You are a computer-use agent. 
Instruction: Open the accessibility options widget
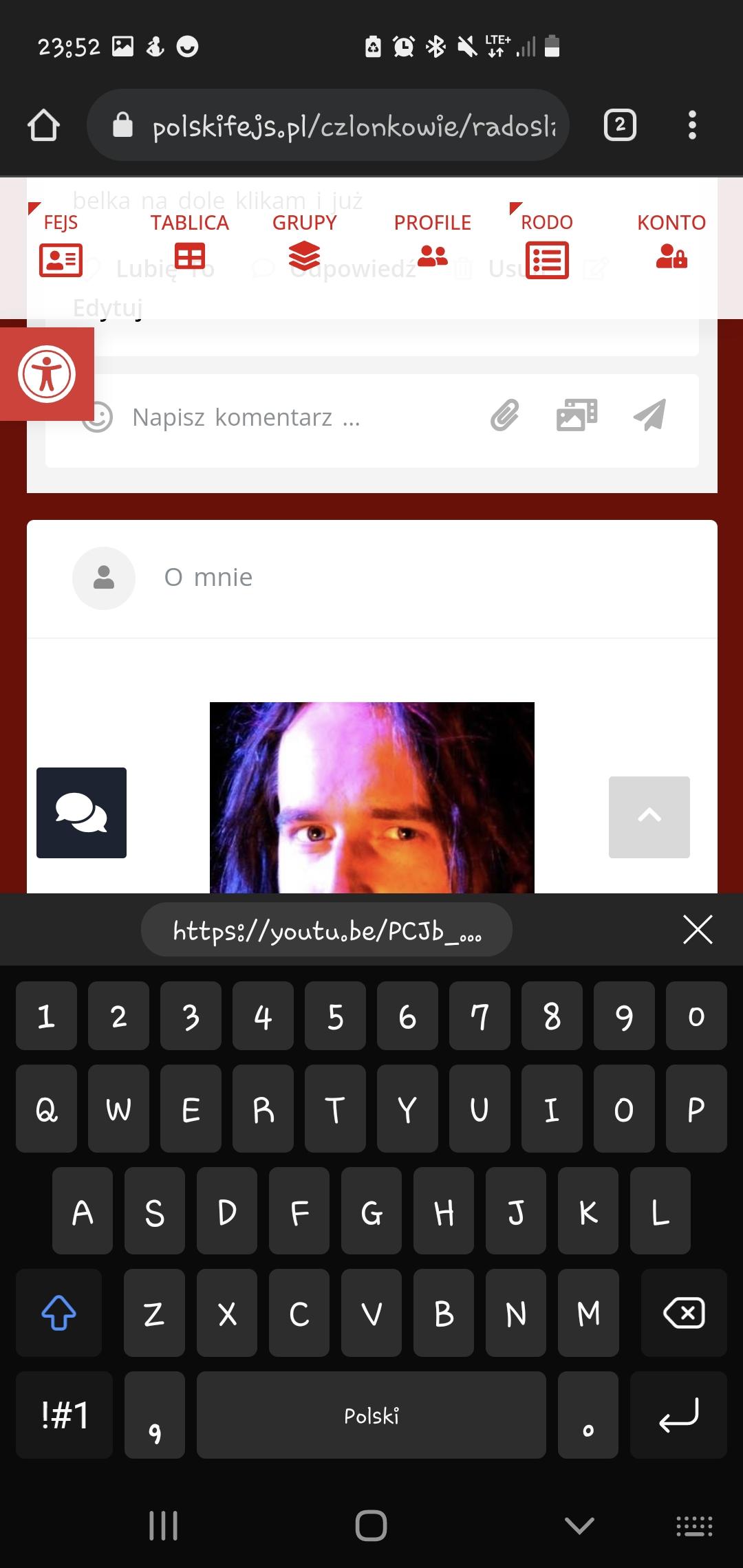[47, 374]
